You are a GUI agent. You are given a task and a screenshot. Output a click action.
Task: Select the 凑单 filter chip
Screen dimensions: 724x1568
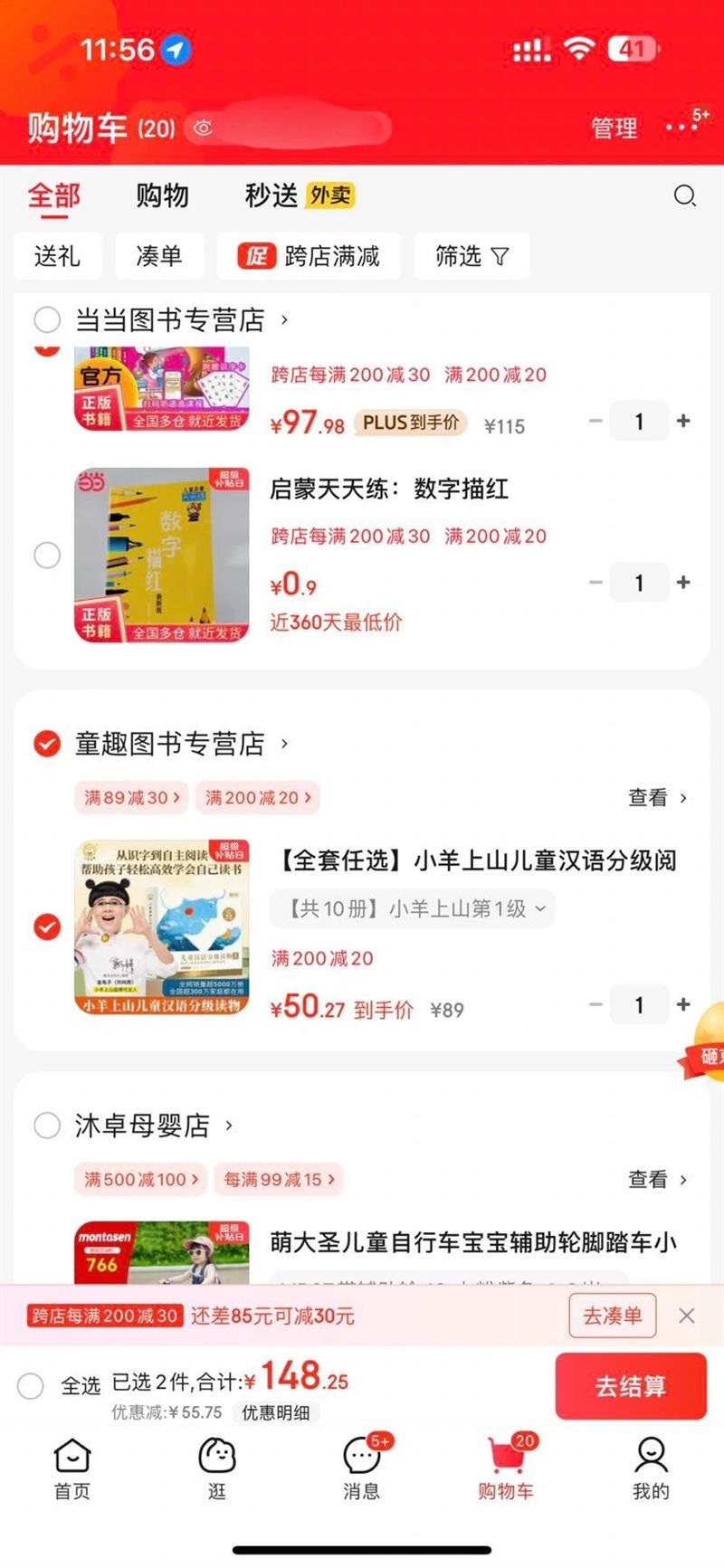(x=159, y=257)
